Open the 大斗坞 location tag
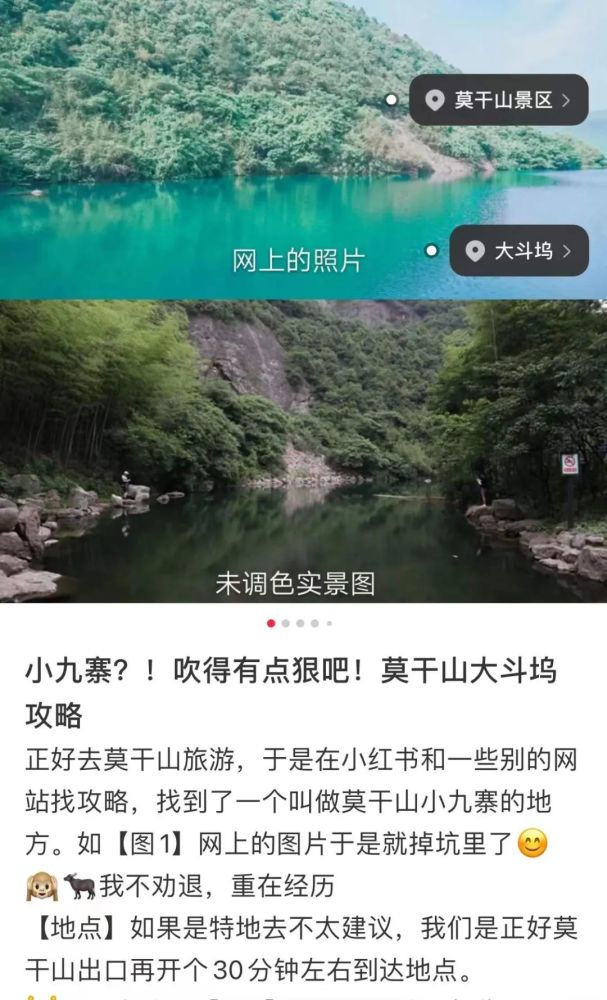Screen dimensions: 607x1000 (519, 251)
